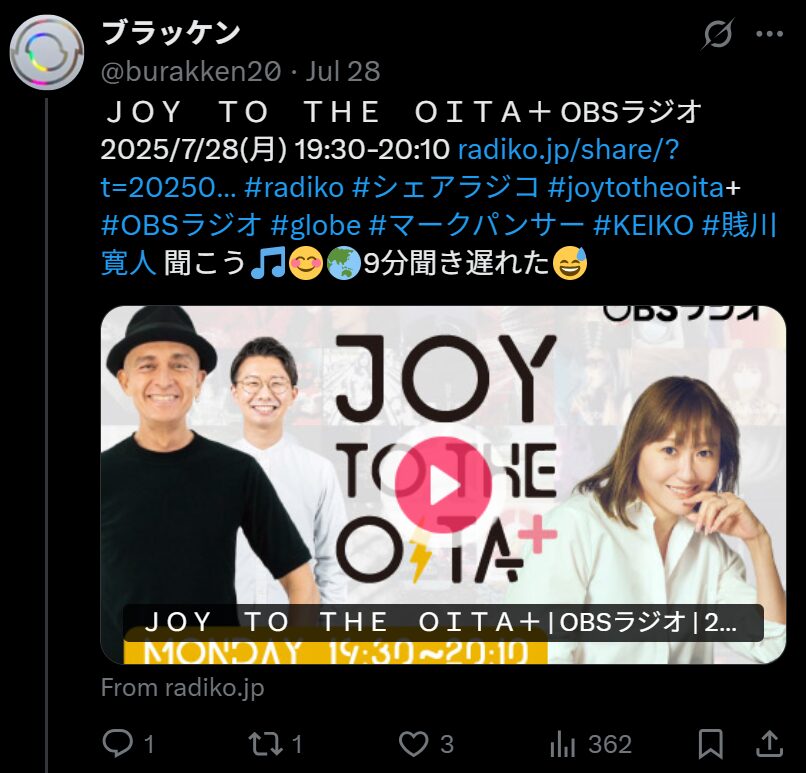The width and height of the screenshot is (806, 773).
Task: Browse the #OBSラジオ hashtag
Action: tap(181, 225)
